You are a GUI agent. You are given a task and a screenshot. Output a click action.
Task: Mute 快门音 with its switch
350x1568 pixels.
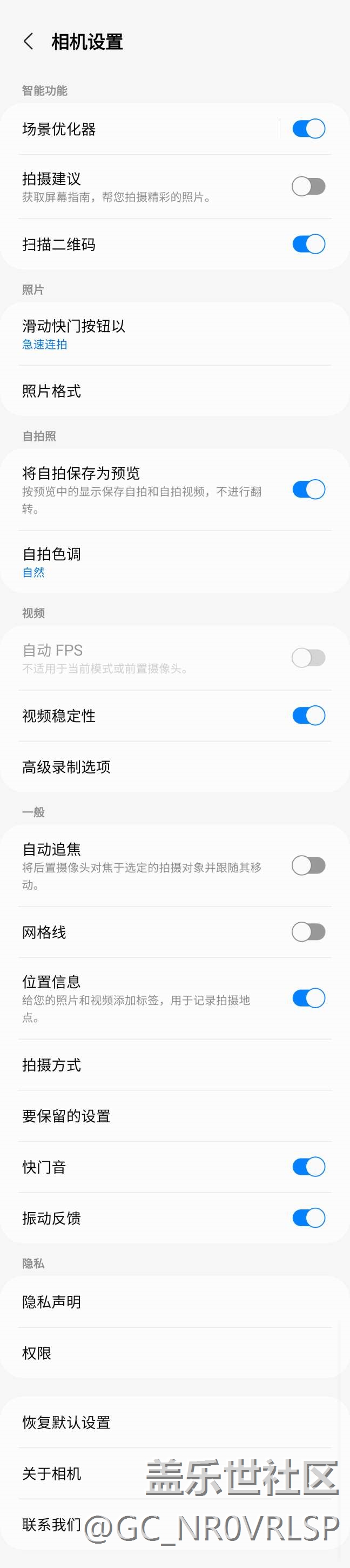click(309, 1166)
